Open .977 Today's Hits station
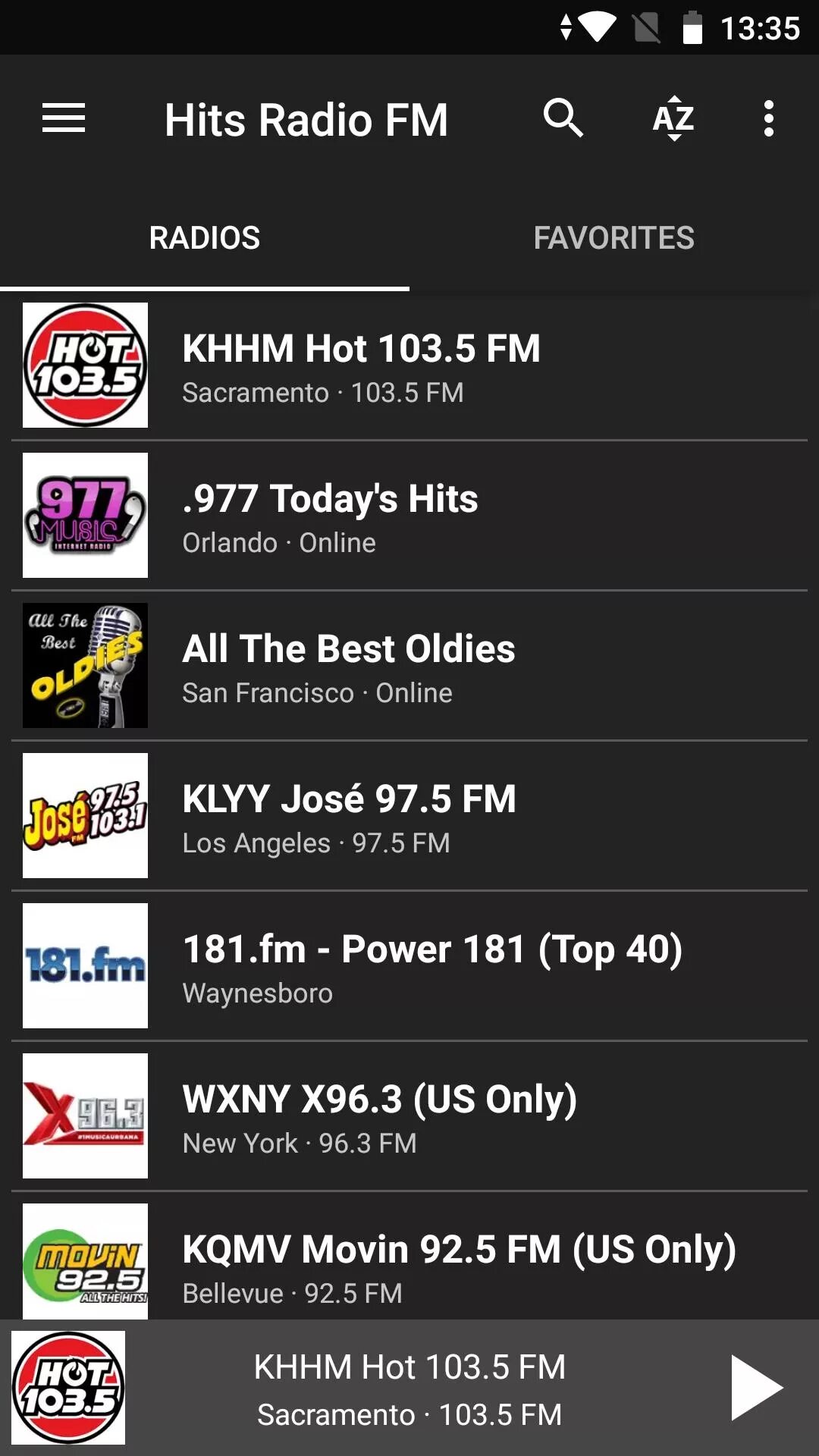This screenshot has height=1456, width=819. [409, 516]
